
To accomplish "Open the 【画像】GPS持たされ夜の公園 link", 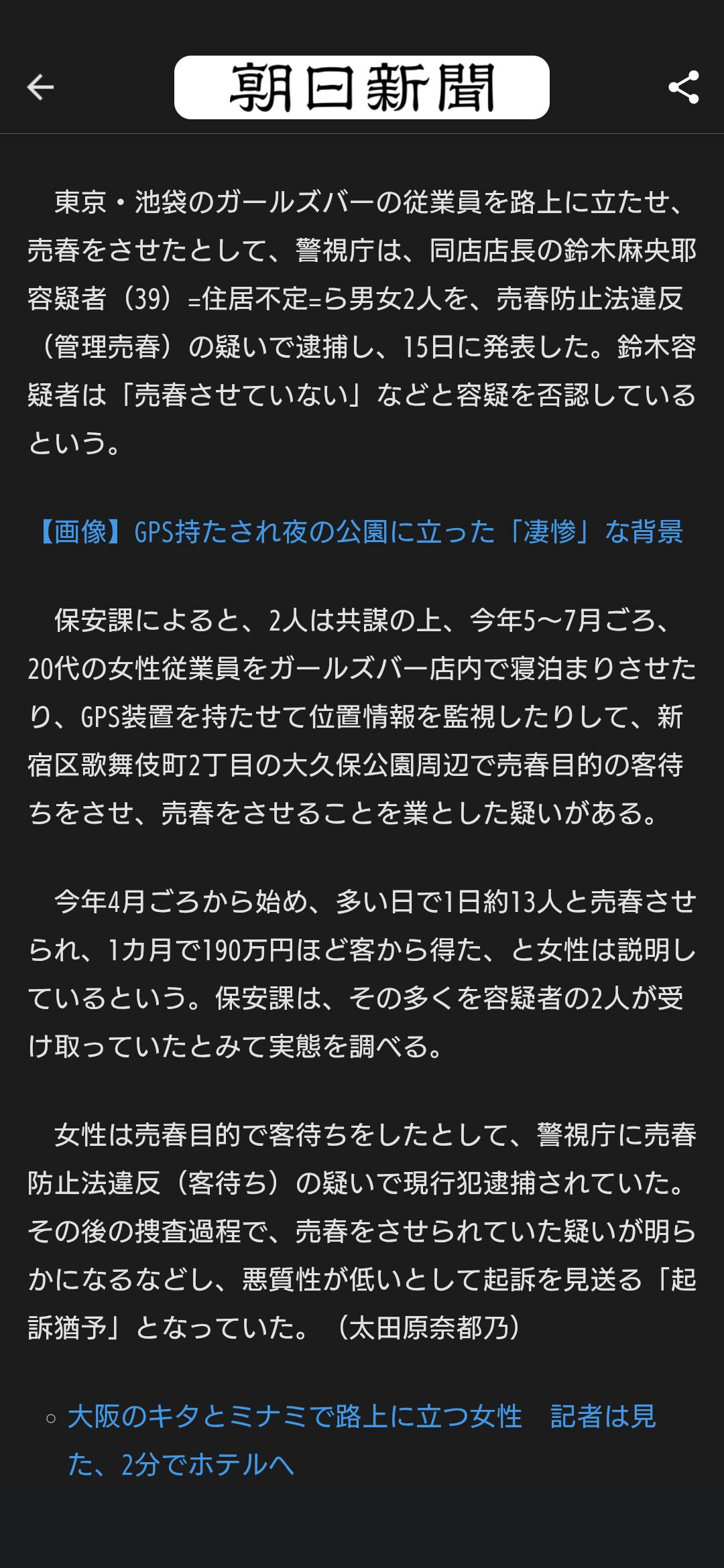I will 361,532.
